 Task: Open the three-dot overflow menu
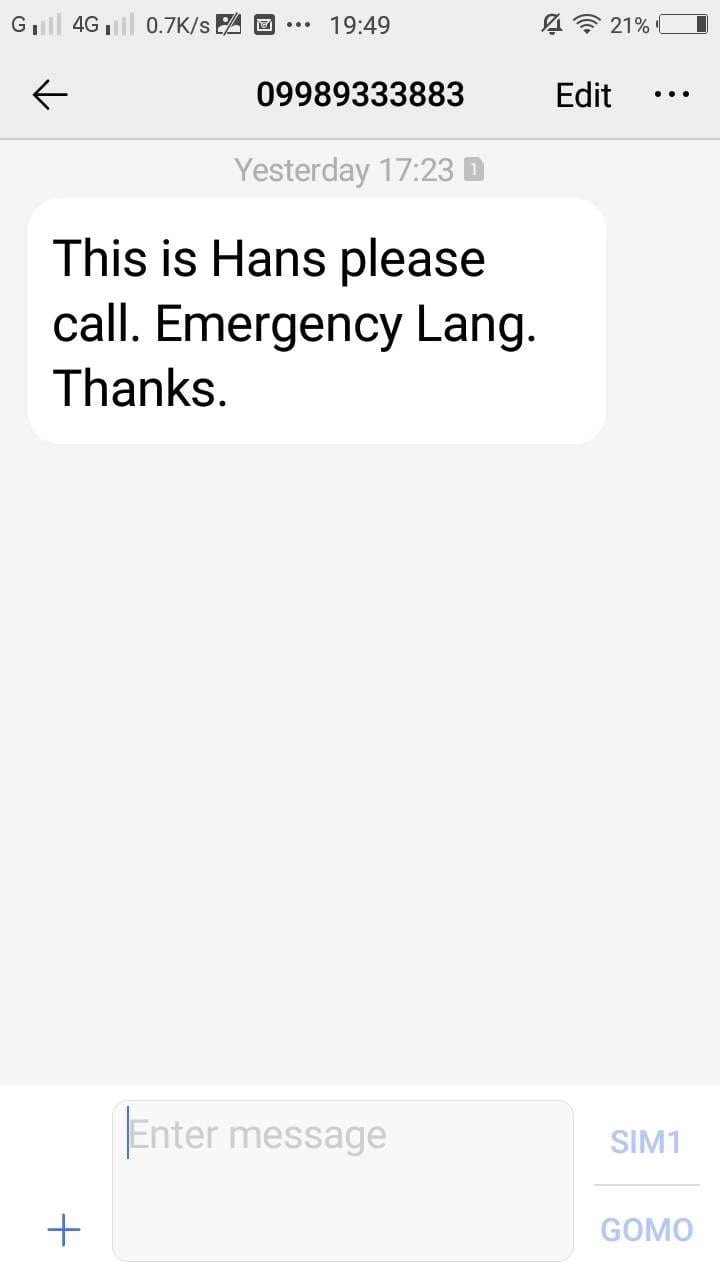click(x=671, y=95)
